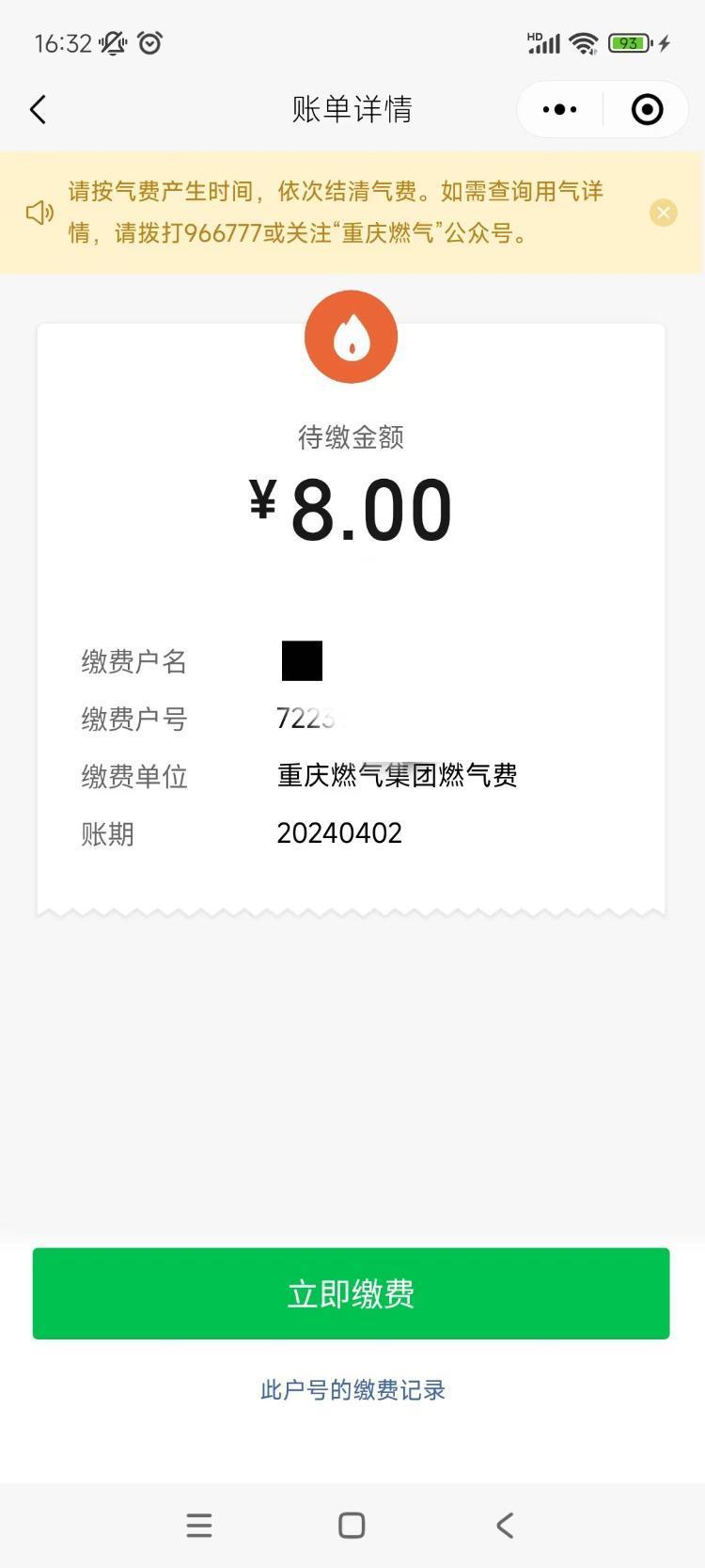Tap 立即缴费 to pay the bill
The height and width of the screenshot is (1568, 705).
point(351,1293)
